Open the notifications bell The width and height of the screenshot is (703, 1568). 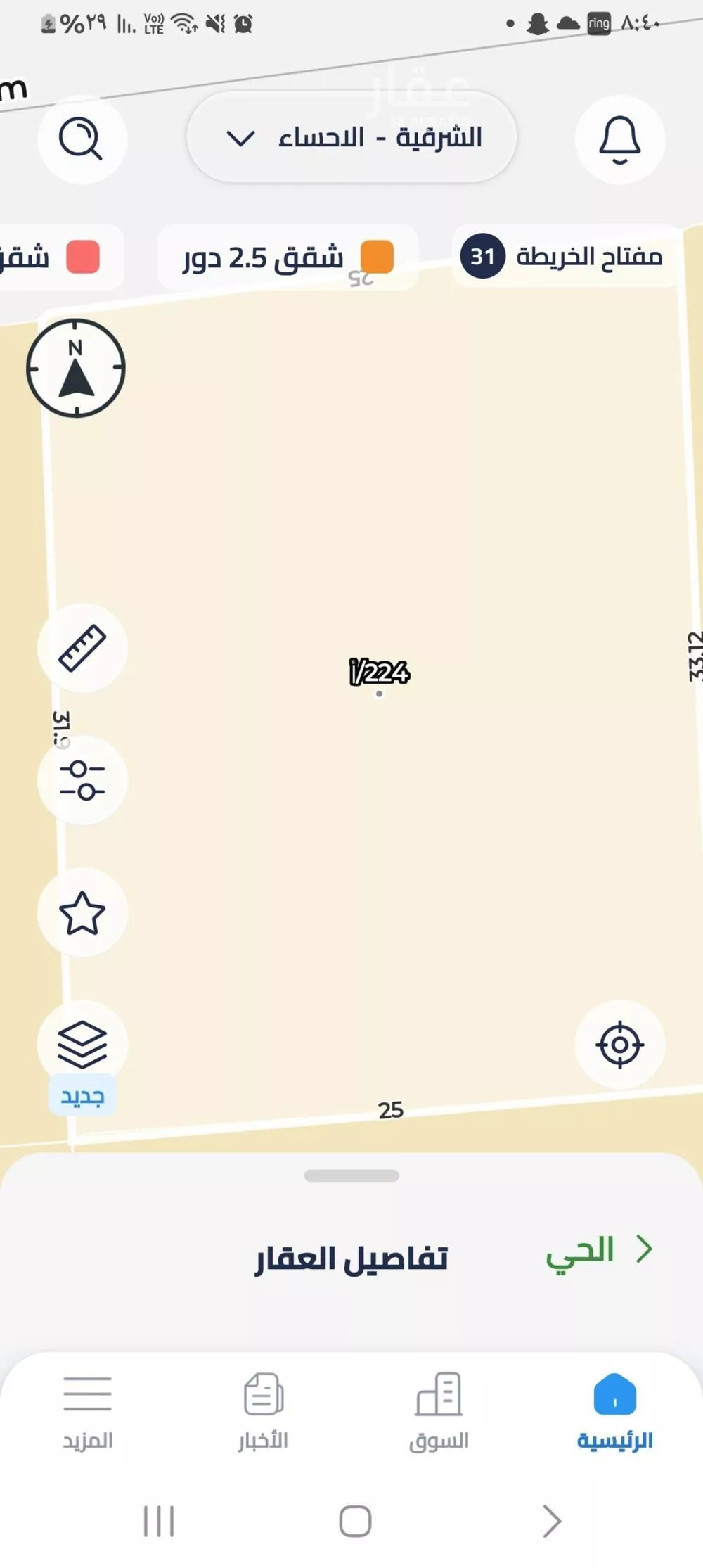point(619,139)
